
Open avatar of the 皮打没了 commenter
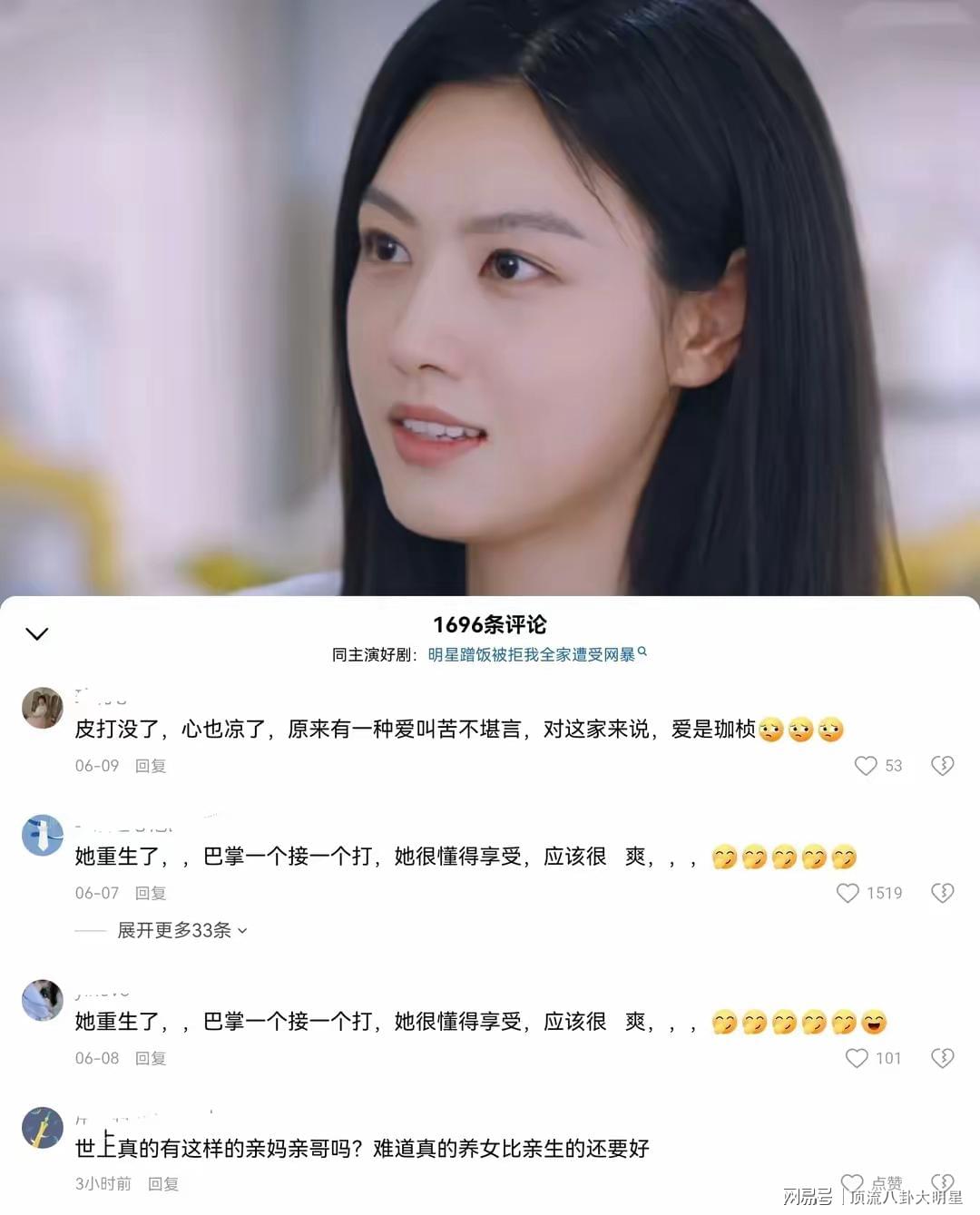pyautogui.click(x=43, y=708)
